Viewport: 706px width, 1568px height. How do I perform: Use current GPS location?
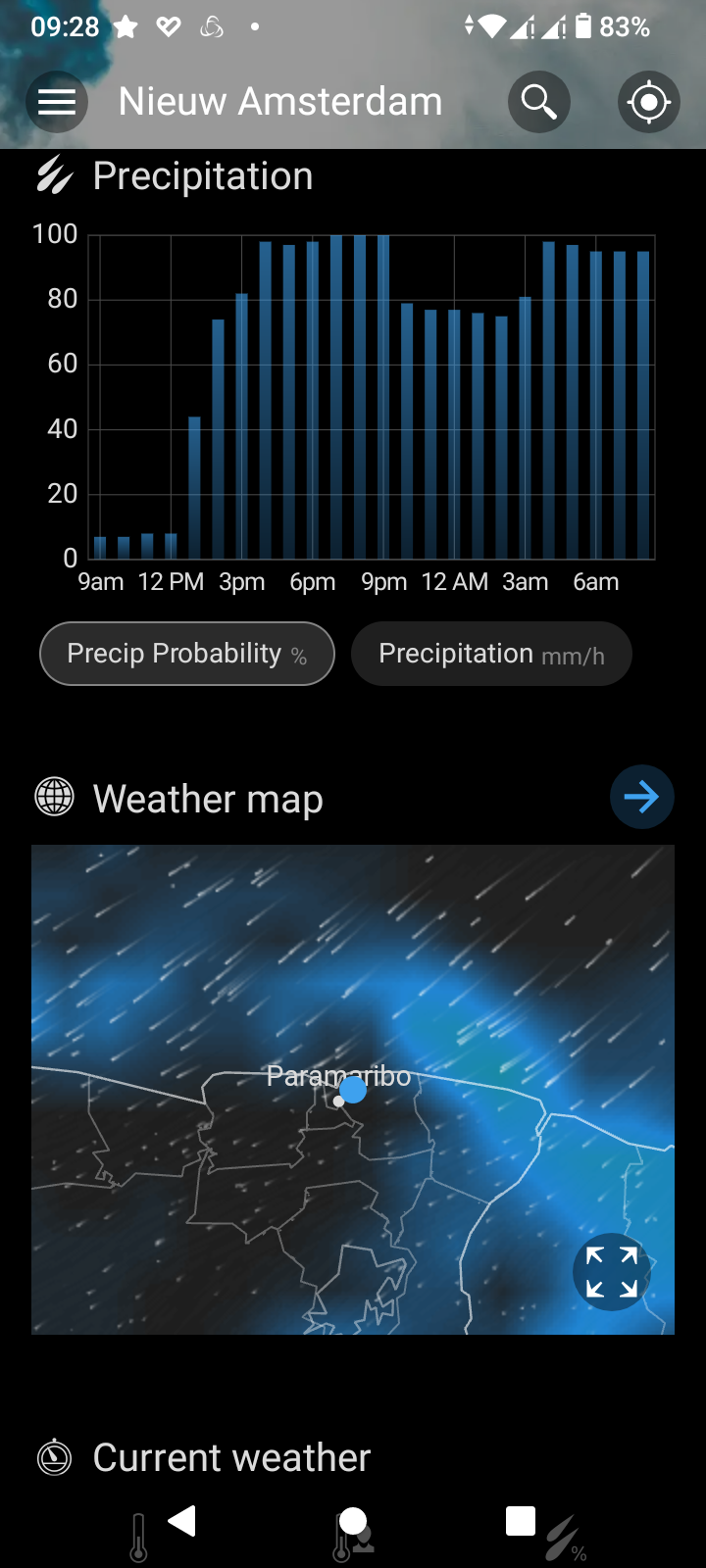click(648, 102)
